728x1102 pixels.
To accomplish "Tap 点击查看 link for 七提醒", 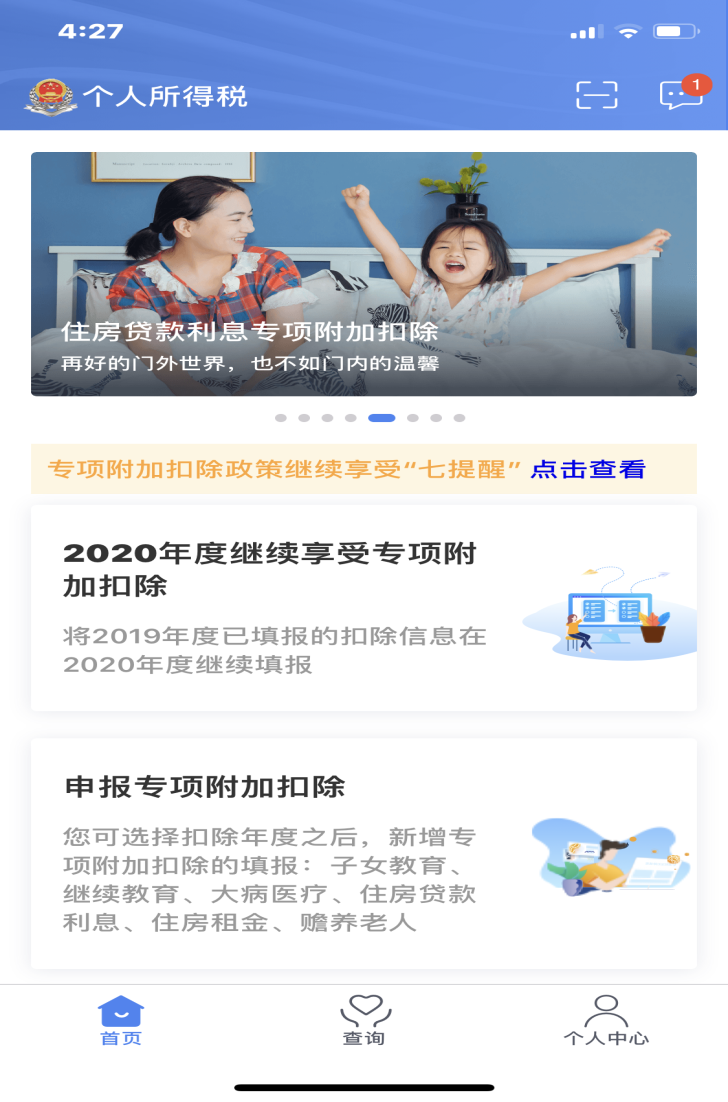I will point(588,469).
